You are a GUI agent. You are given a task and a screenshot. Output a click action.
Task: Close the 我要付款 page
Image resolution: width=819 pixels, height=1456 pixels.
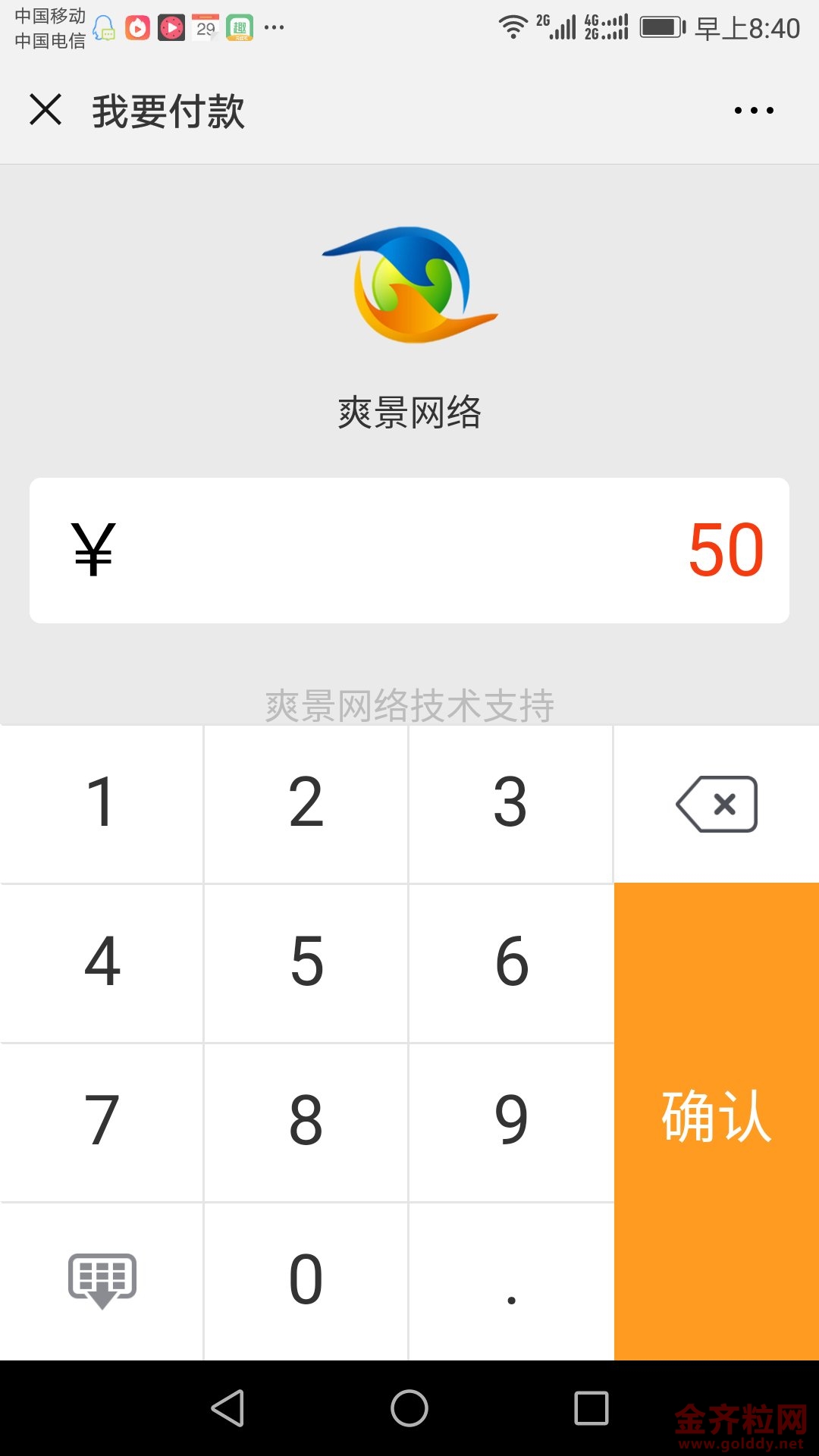(x=45, y=110)
